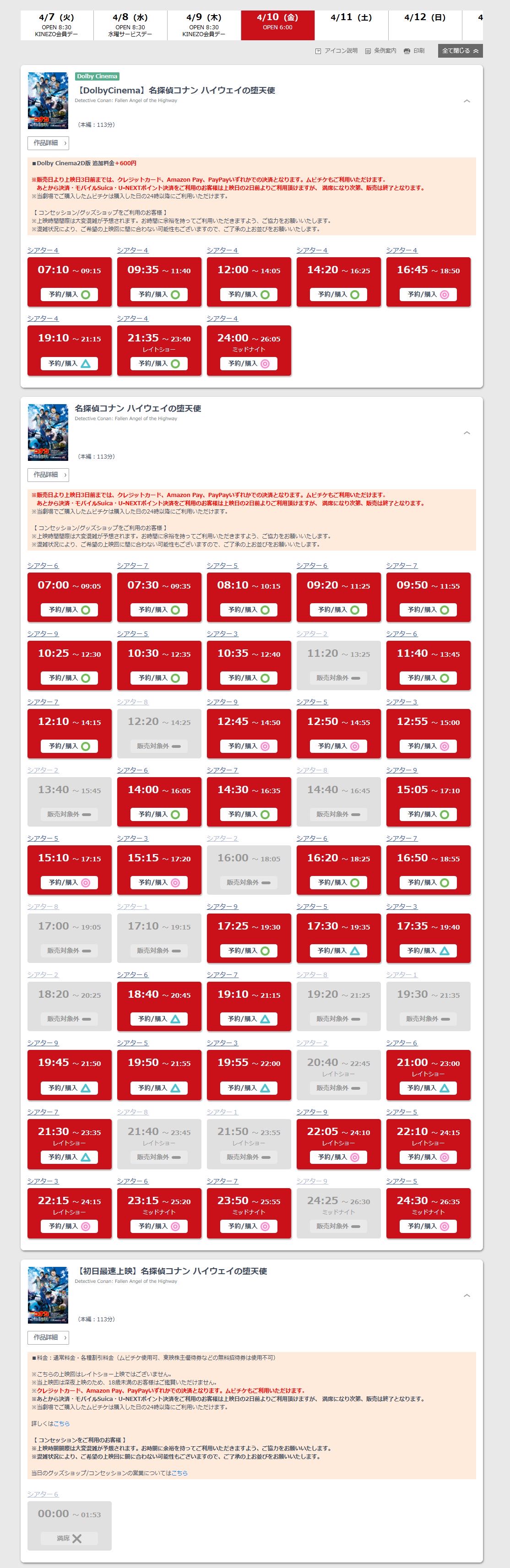Reserve the 12:45 Theater 9 showing

[x=248, y=746]
